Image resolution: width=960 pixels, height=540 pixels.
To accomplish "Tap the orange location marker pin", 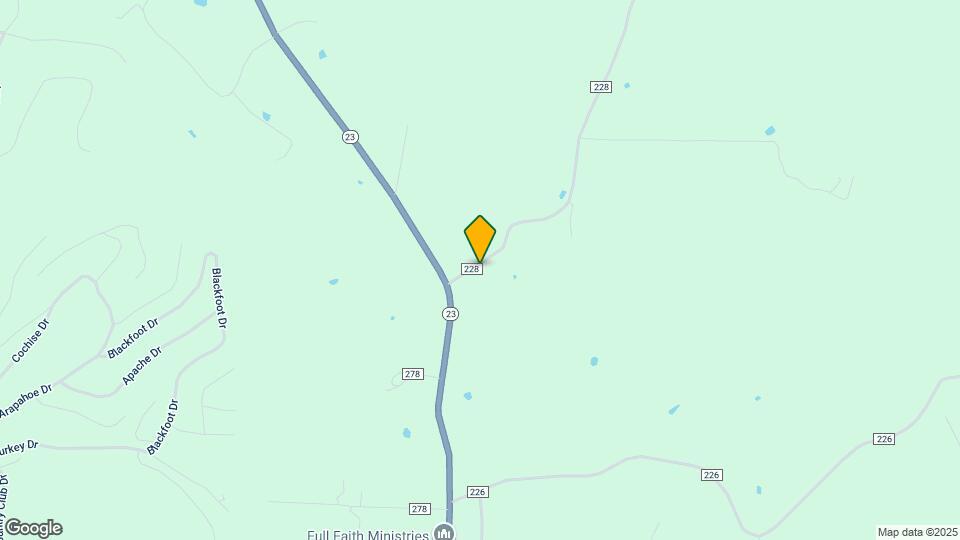I will [x=480, y=238].
